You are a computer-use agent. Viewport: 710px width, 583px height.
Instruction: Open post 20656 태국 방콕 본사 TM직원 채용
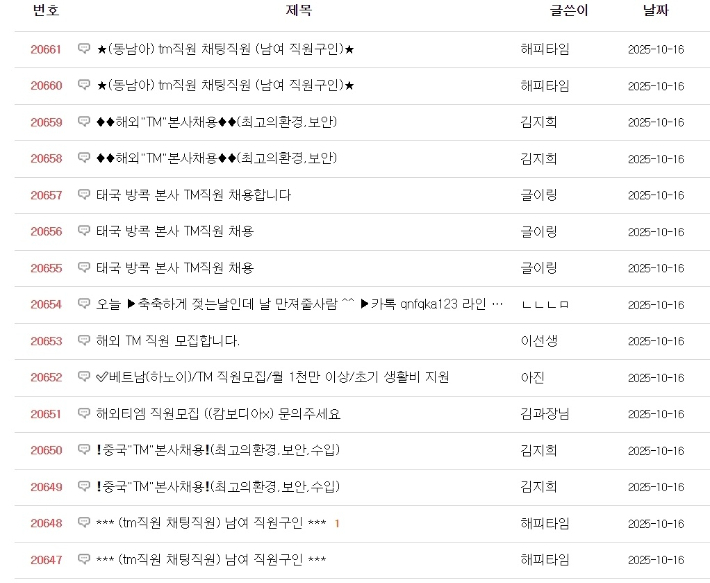click(x=175, y=232)
